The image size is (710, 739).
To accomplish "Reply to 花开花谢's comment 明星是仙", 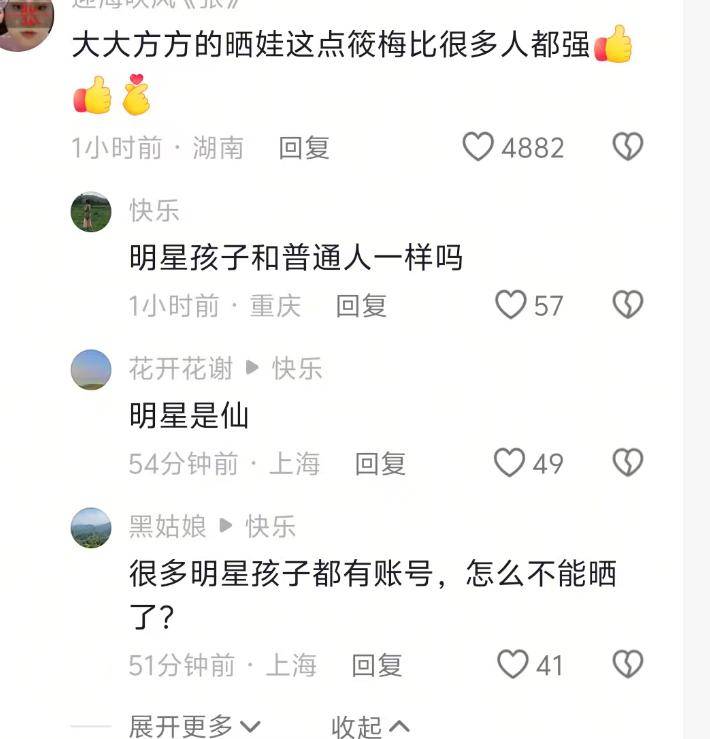I will tap(380, 464).
